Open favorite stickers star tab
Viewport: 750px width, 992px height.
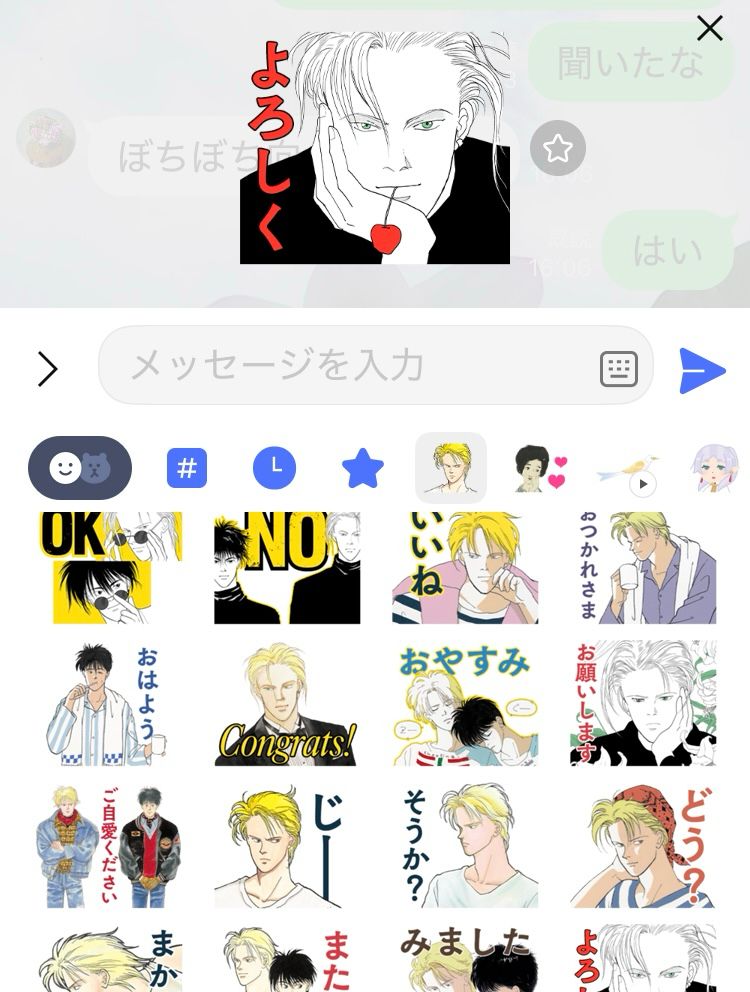[x=362, y=467]
